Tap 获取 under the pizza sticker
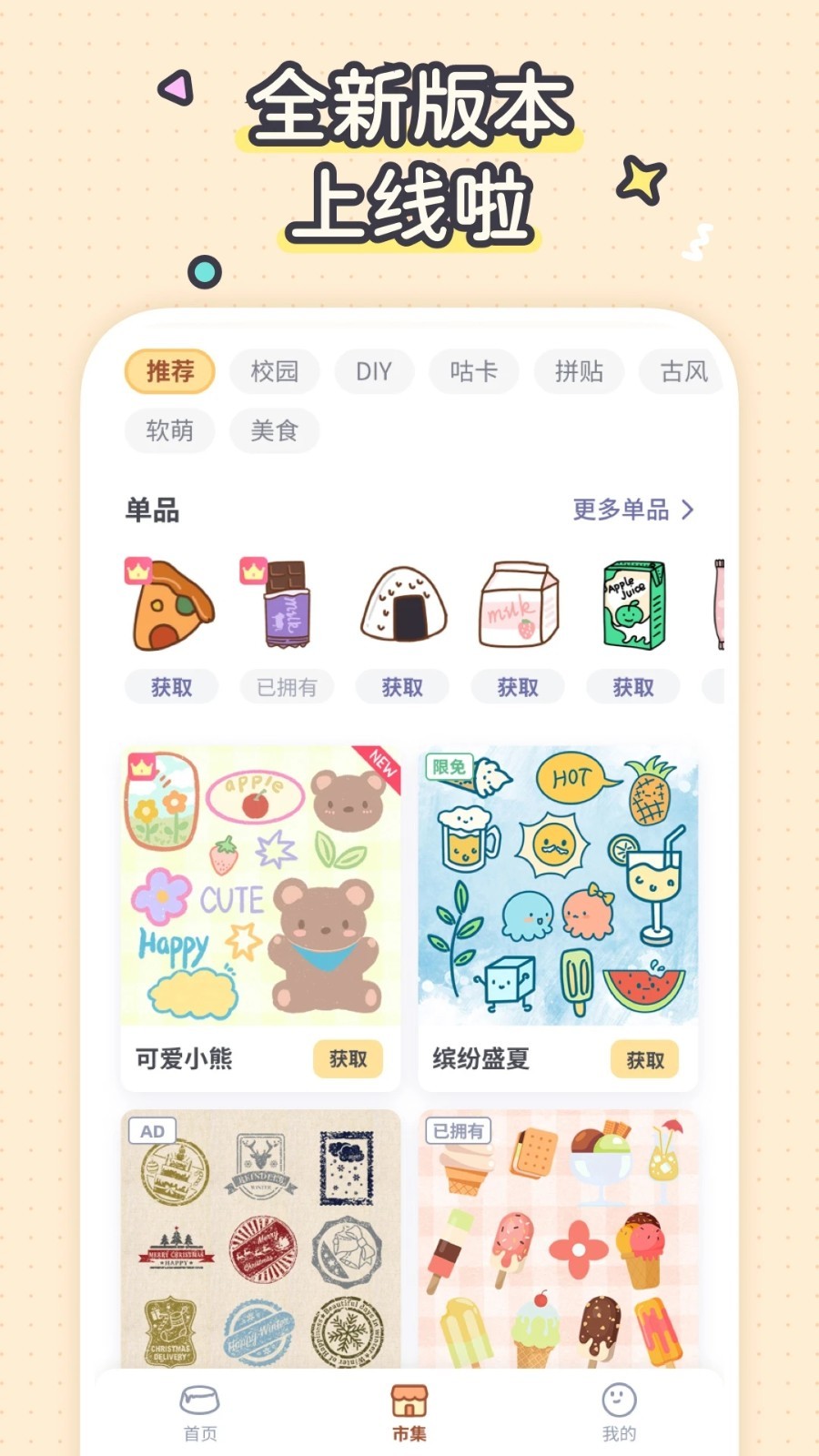Screen dimensions: 819x1456 [170, 687]
